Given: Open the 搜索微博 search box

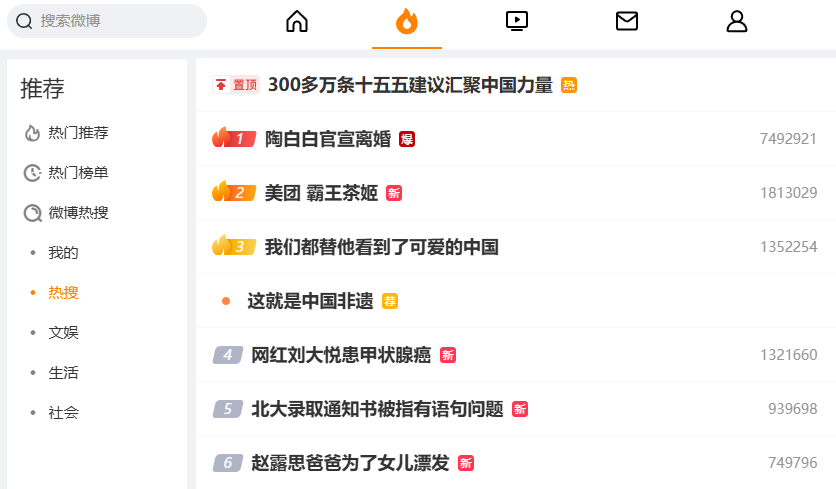Looking at the screenshot, I should [x=107, y=21].
